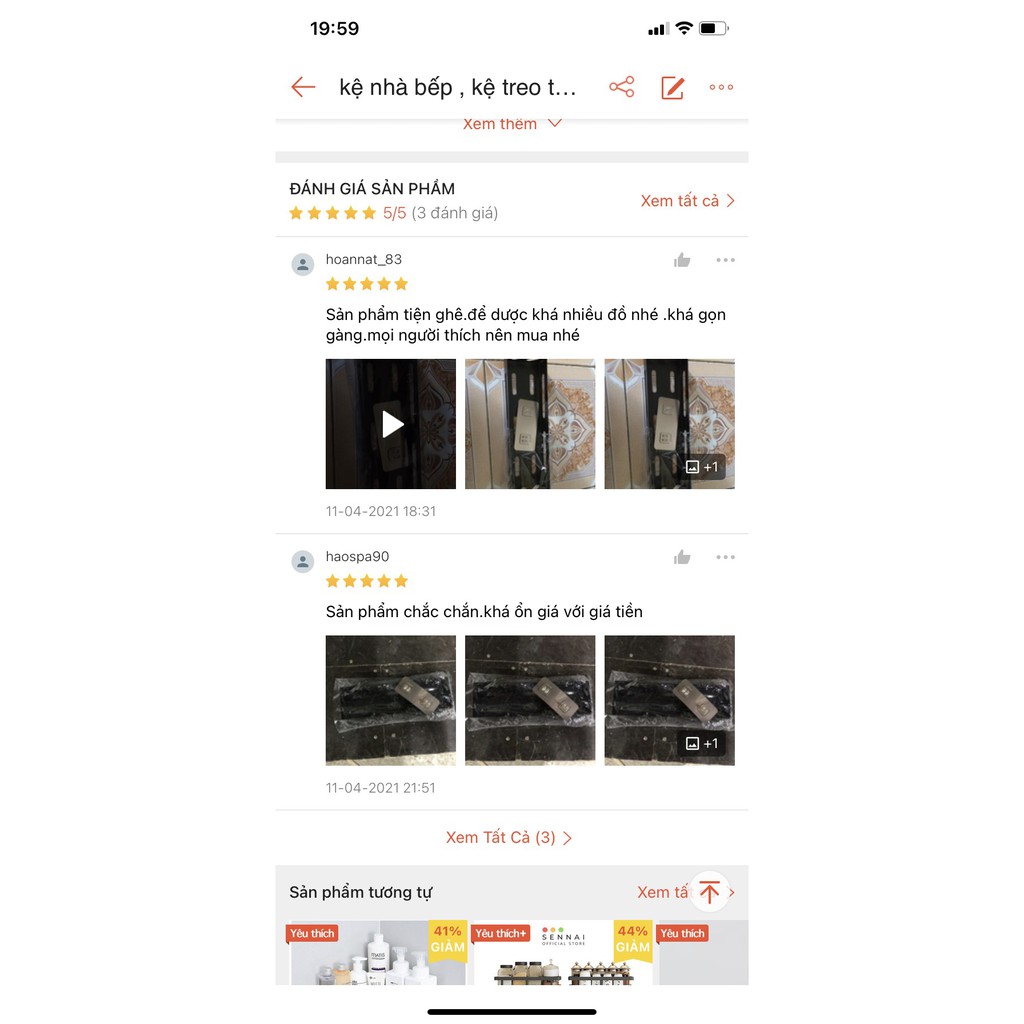Open second photo in hoannat_83's review
Viewport: 1024px width, 1024px height.
[530, 424]
